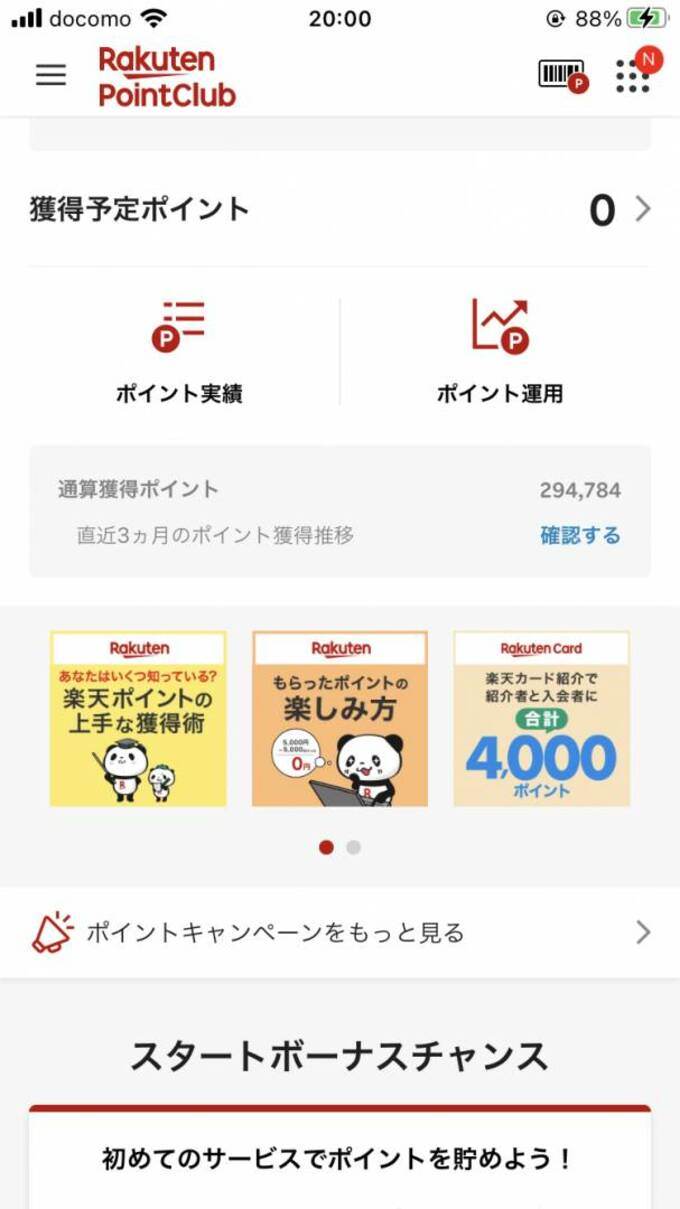The width and height of the screenshot is (680, 1209).
Task: Open ポイント実績
Action: pyautogui.click(x=179, y=352)
